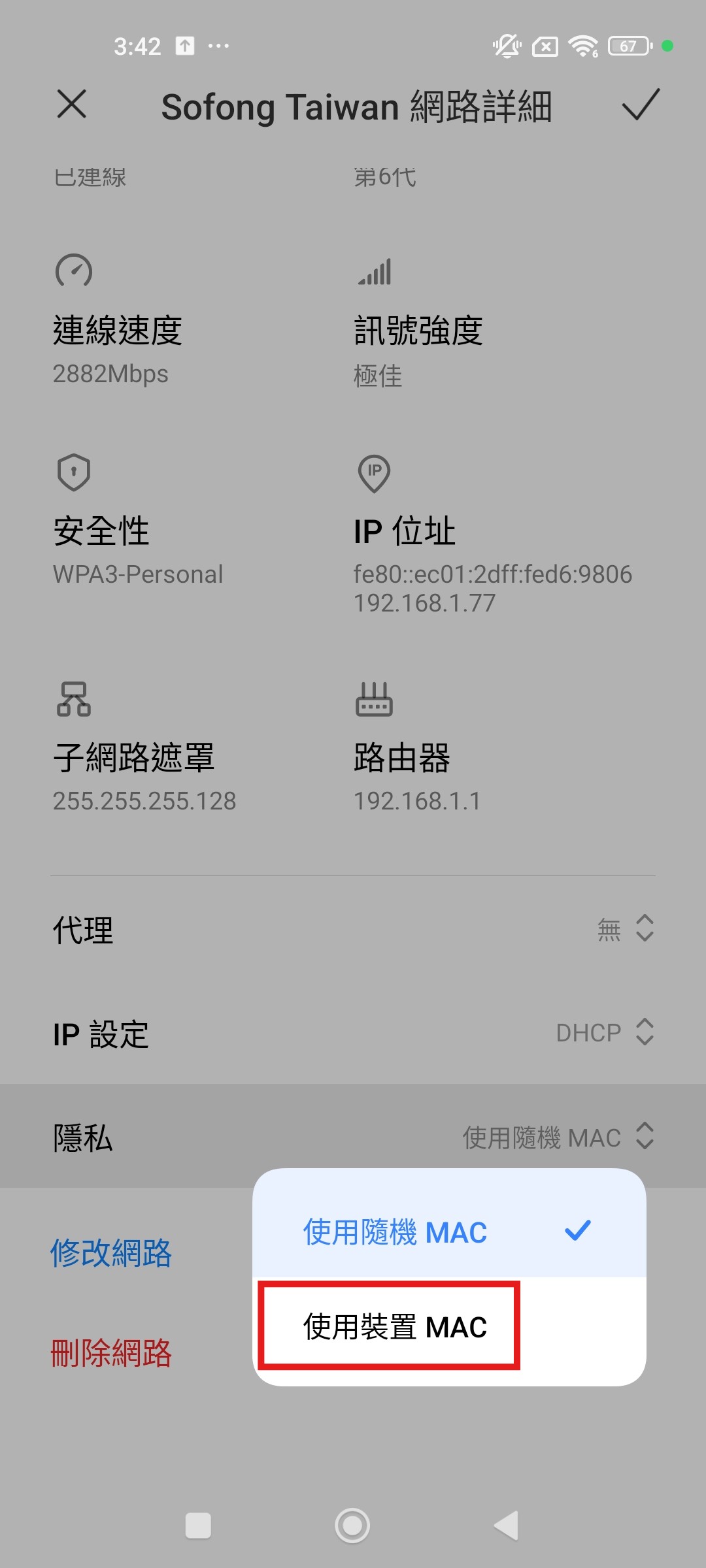
Task: Open the IP 設定 DHCP dropdown
Action: [x=353, y=1033]
